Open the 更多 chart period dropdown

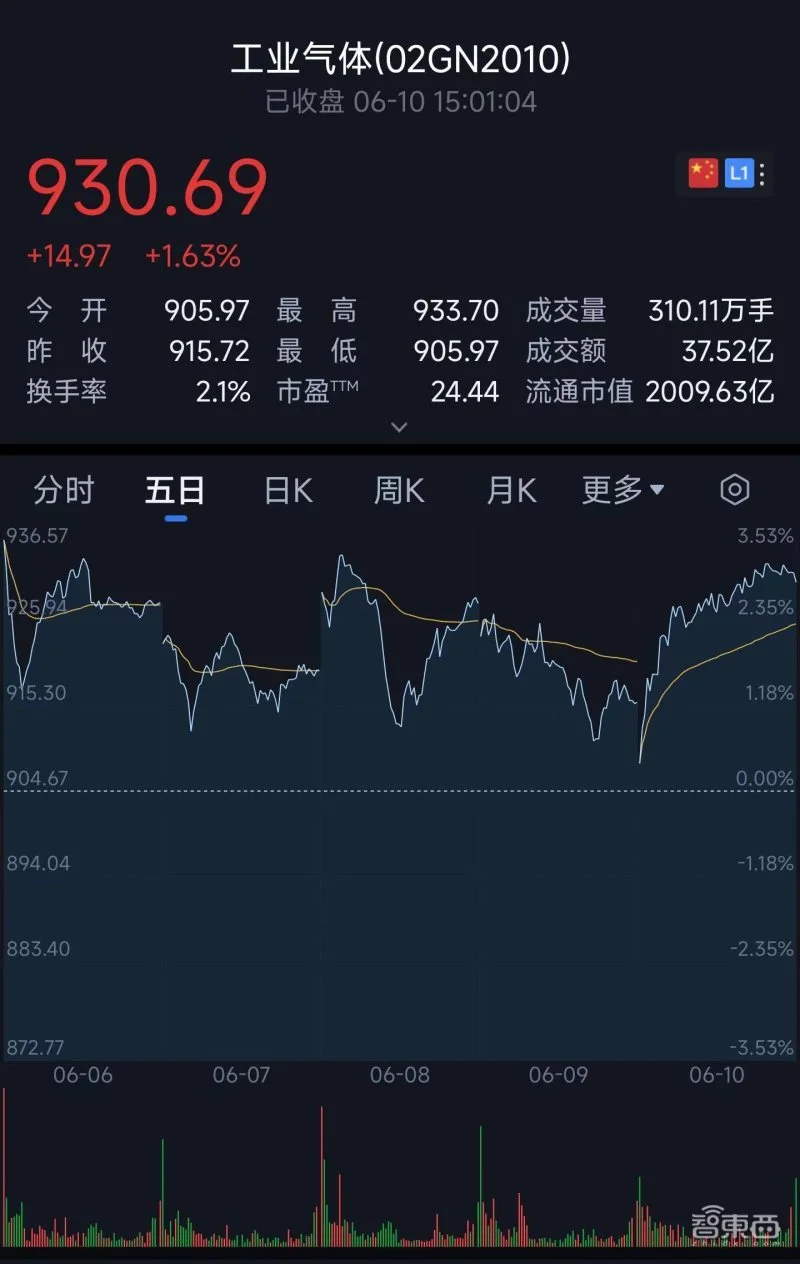(623, 490)
